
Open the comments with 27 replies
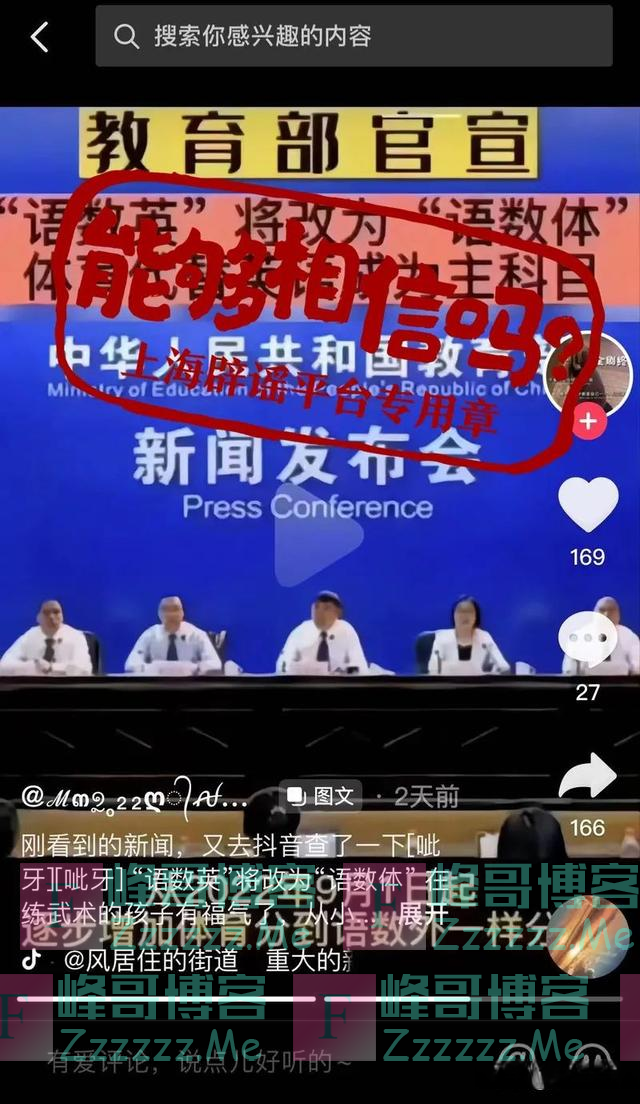click(588, 640)
